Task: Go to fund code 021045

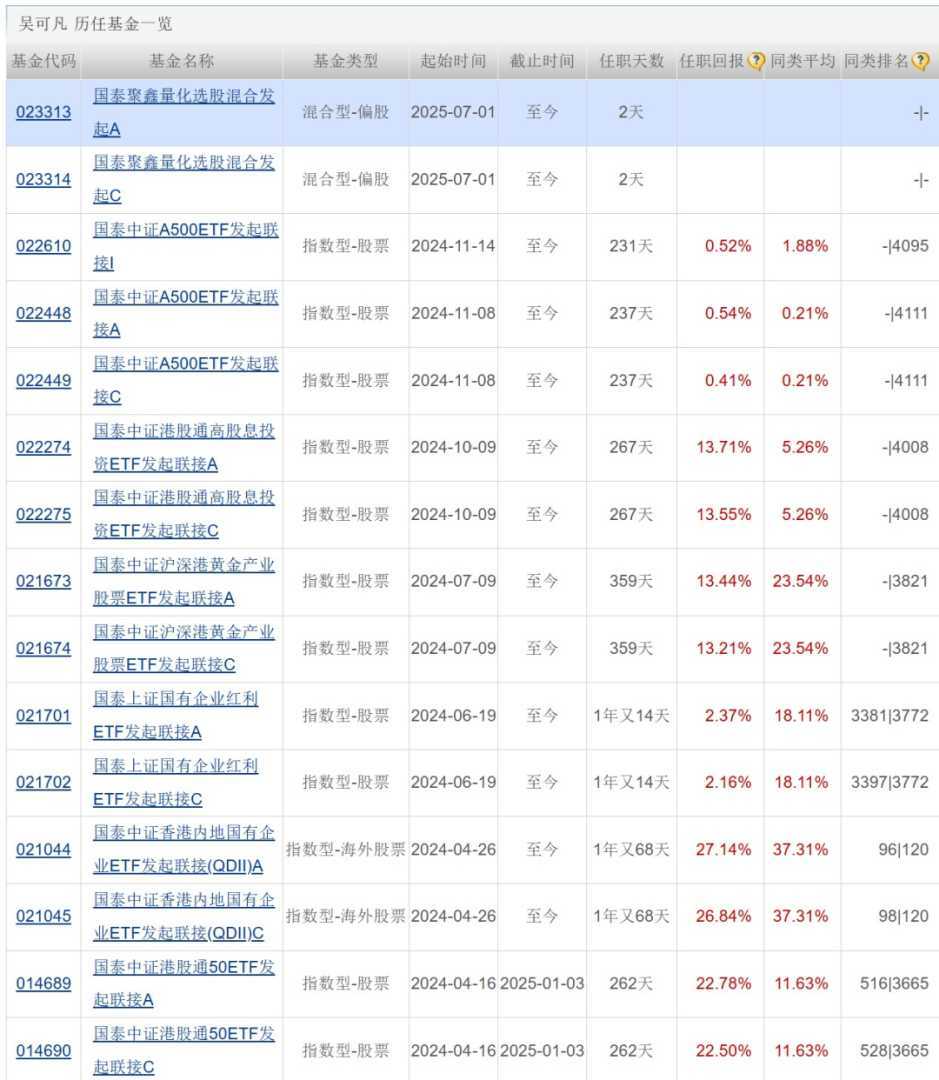Action: click(43, 916)
